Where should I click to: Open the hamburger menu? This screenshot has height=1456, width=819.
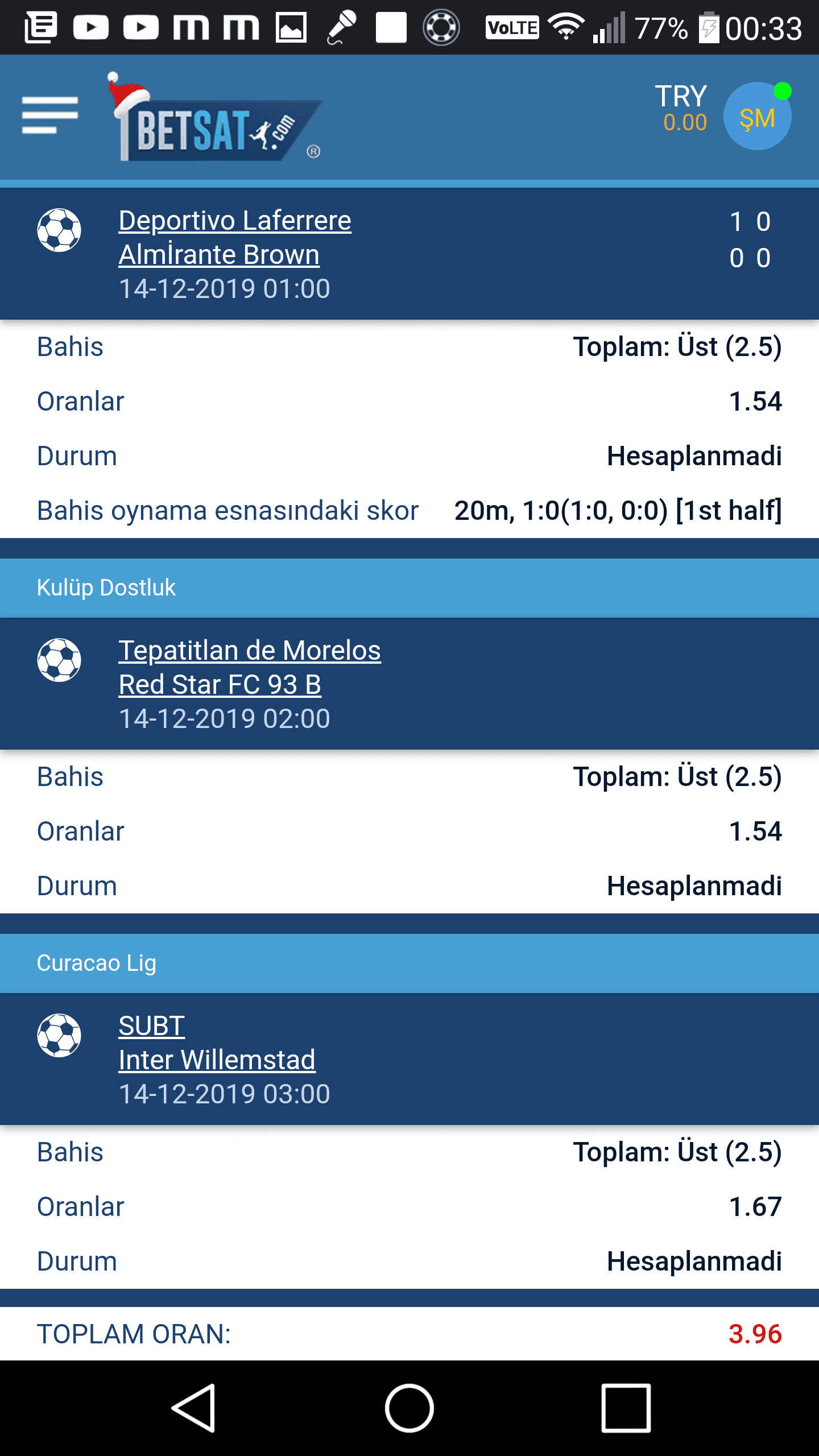click(50, 115)
